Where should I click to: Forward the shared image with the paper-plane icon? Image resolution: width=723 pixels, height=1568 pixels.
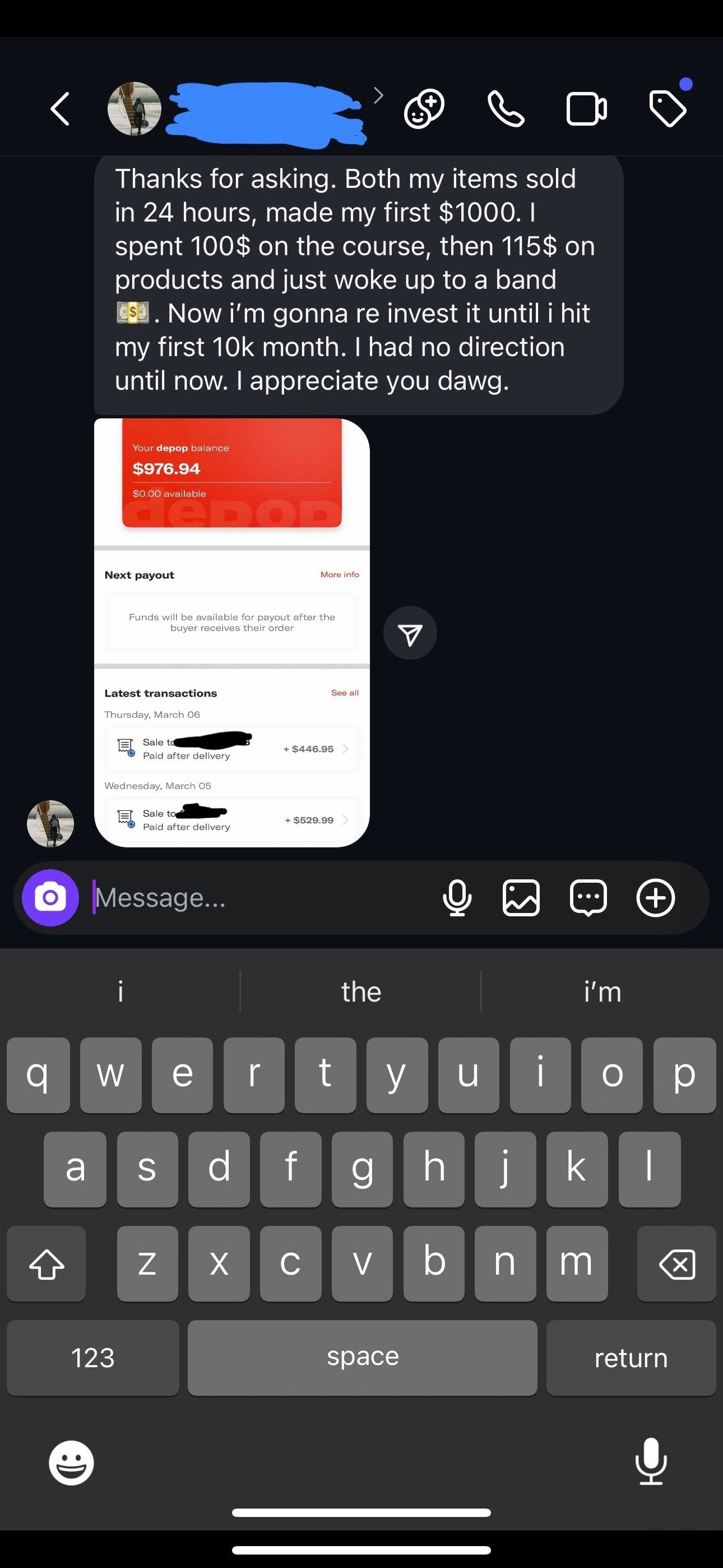click(x=410, y=633)
